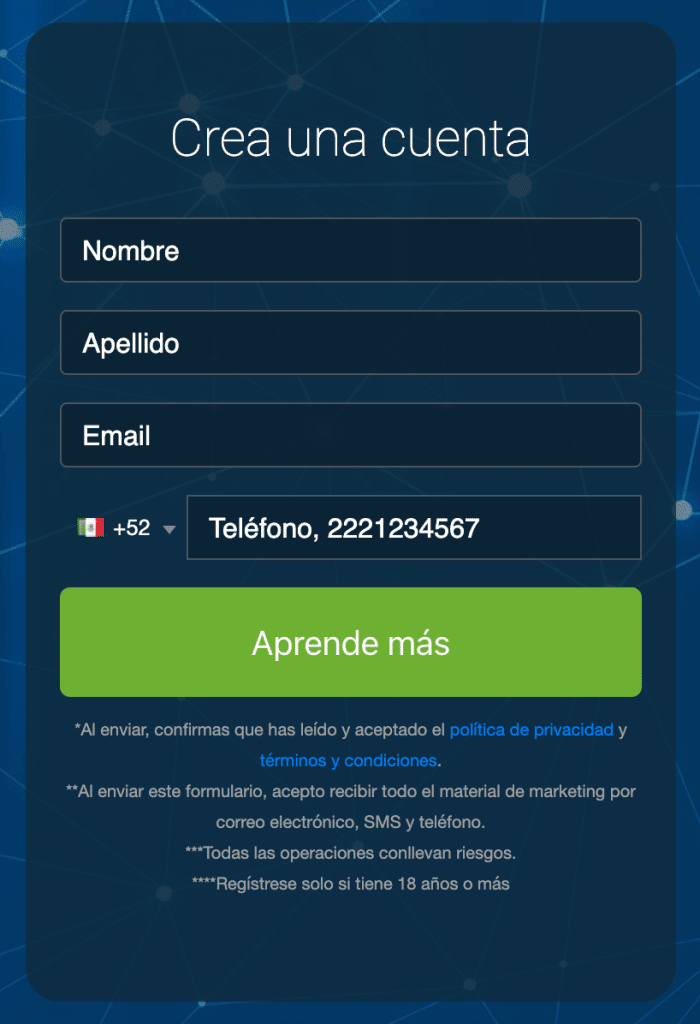Tap the Teléfono number field
700x1024 pixels.
[413, 527]
